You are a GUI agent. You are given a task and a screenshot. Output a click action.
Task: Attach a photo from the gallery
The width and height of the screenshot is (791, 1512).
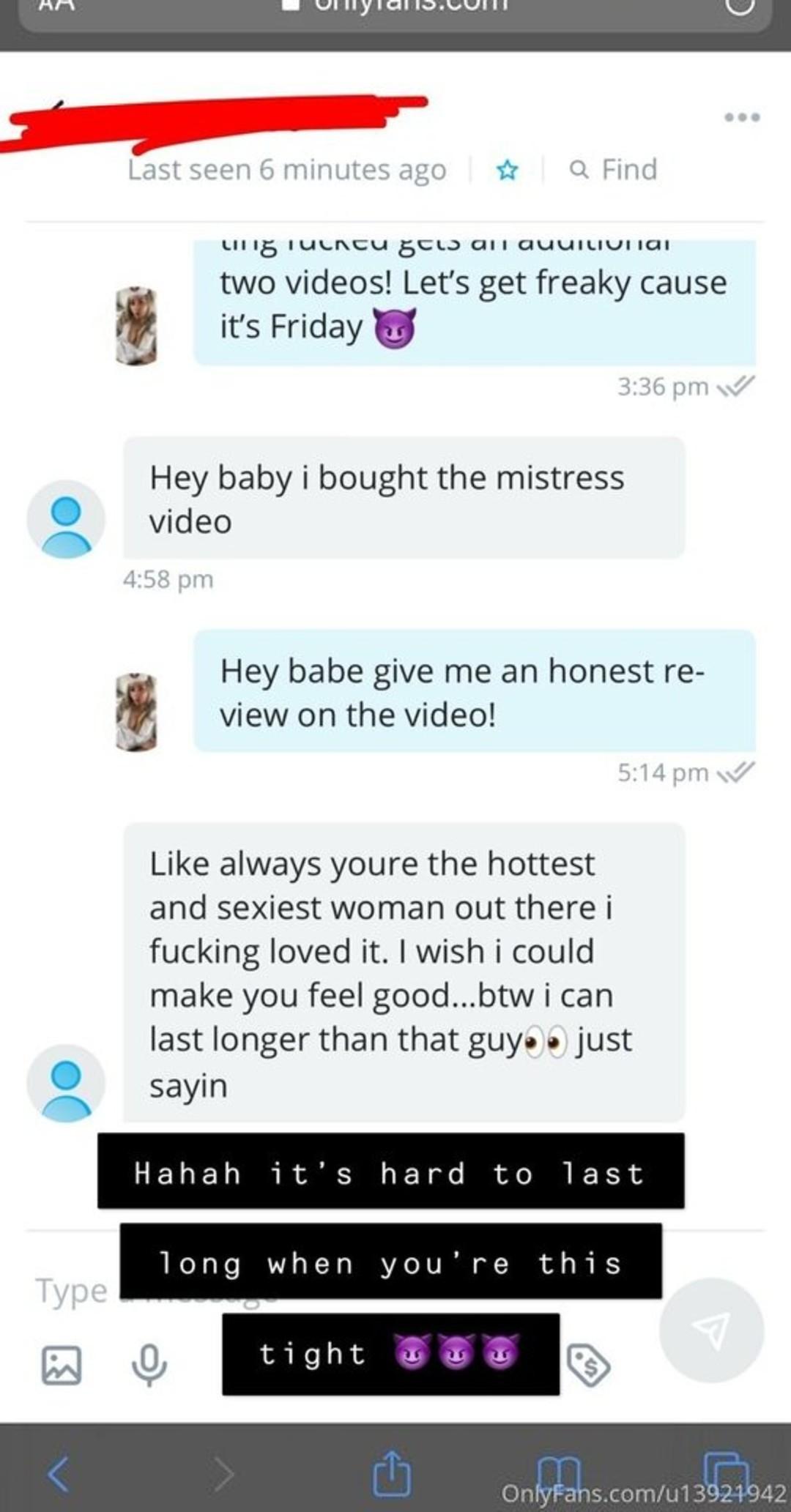(x=62, y=1366)
